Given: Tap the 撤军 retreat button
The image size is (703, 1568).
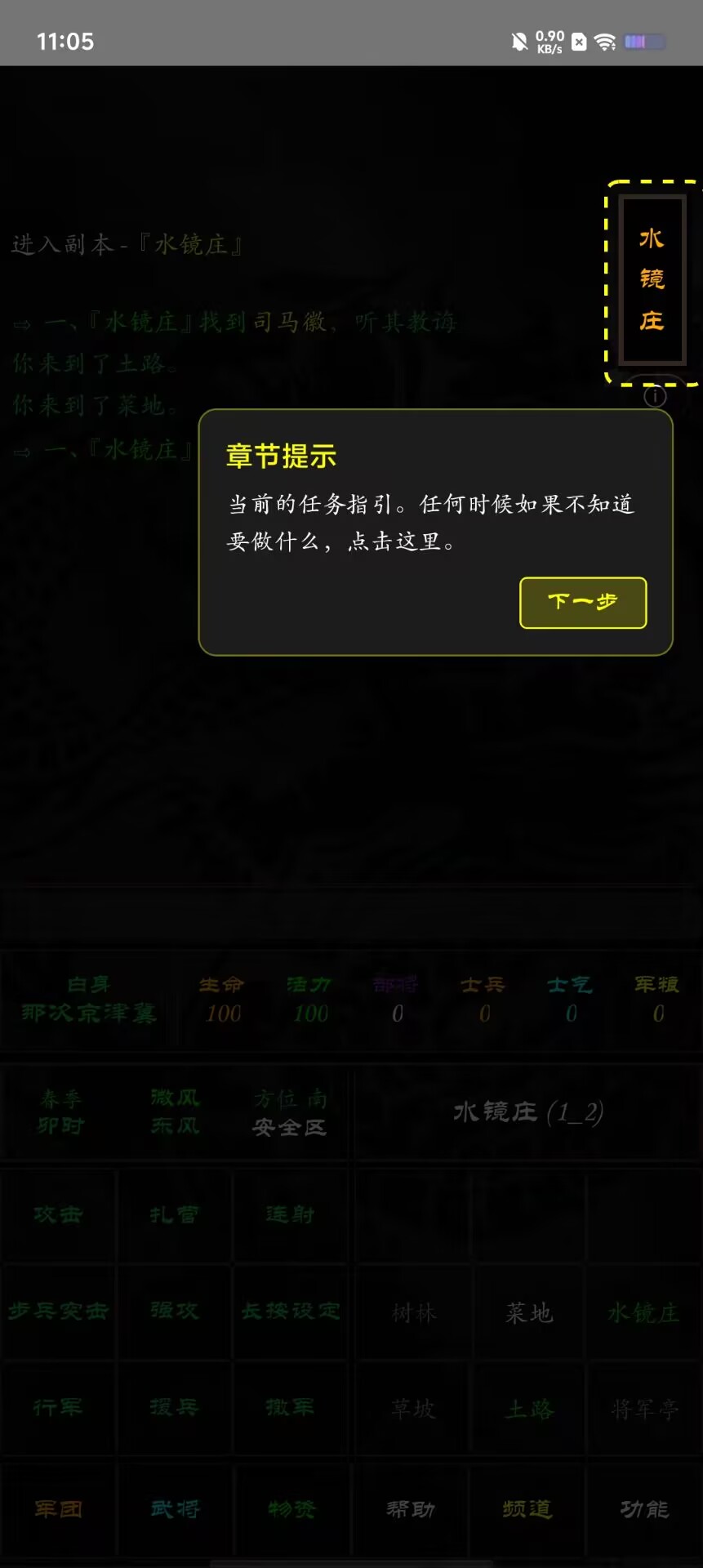Looking at the screenshot, I should 290,1407.
